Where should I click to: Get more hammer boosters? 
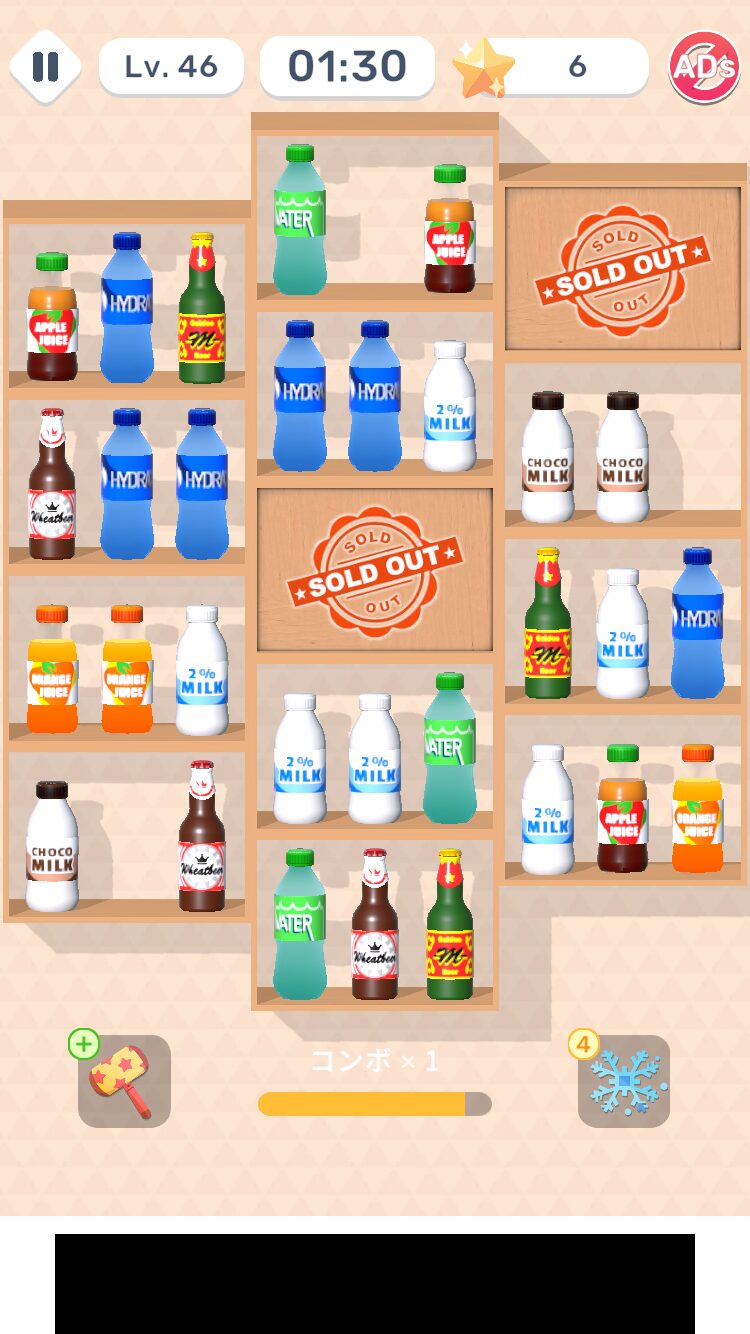coord(84,1046)
